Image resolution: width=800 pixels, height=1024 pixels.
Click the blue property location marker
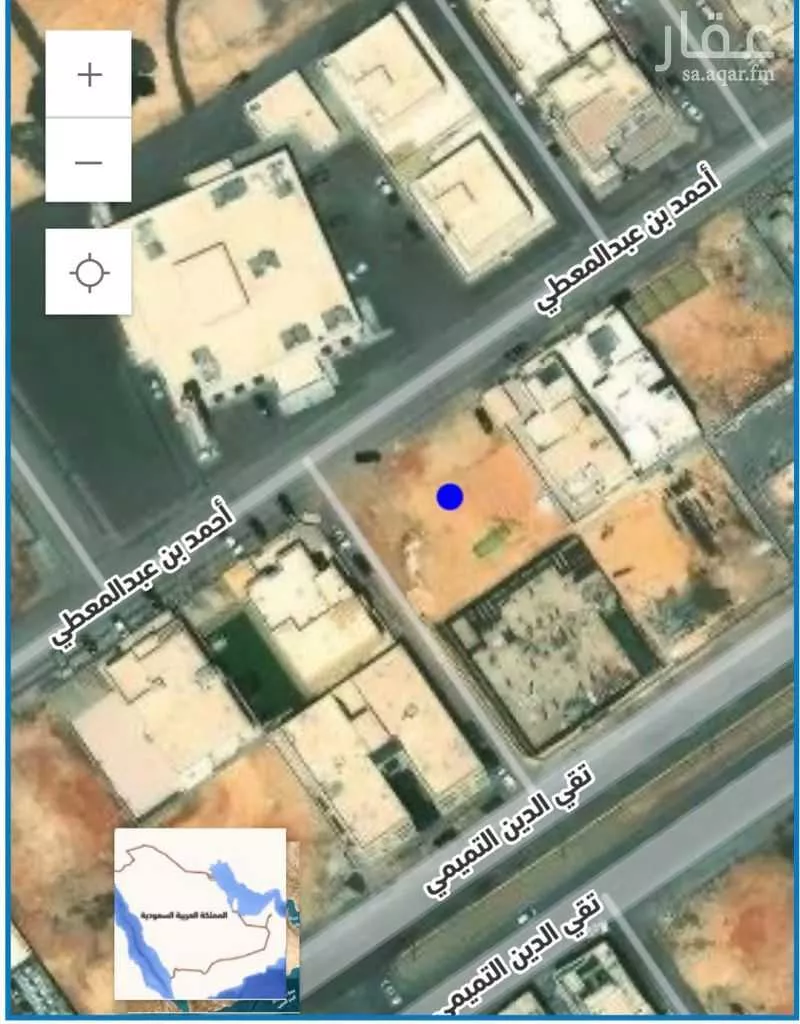tap(450, 497)
